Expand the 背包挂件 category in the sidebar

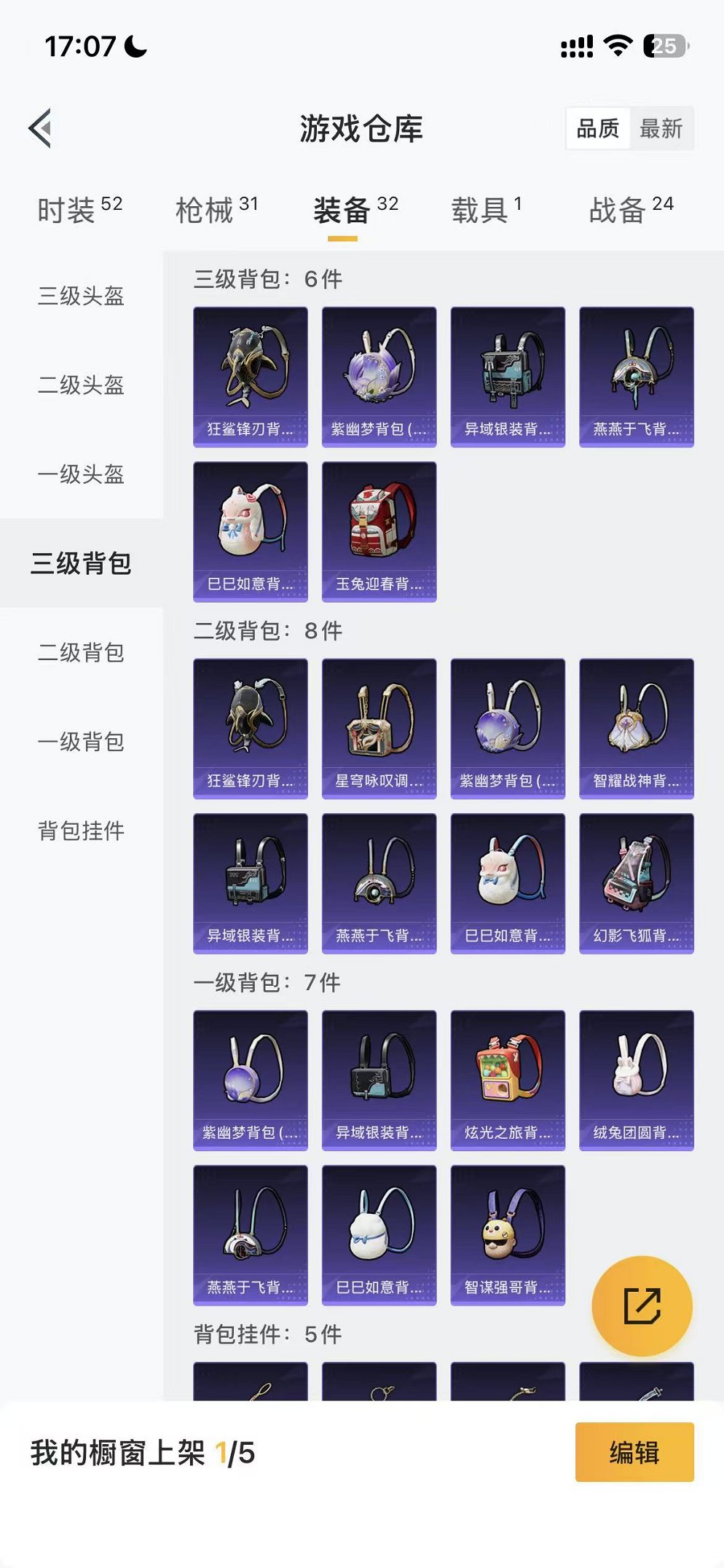[x=82, y=830]
